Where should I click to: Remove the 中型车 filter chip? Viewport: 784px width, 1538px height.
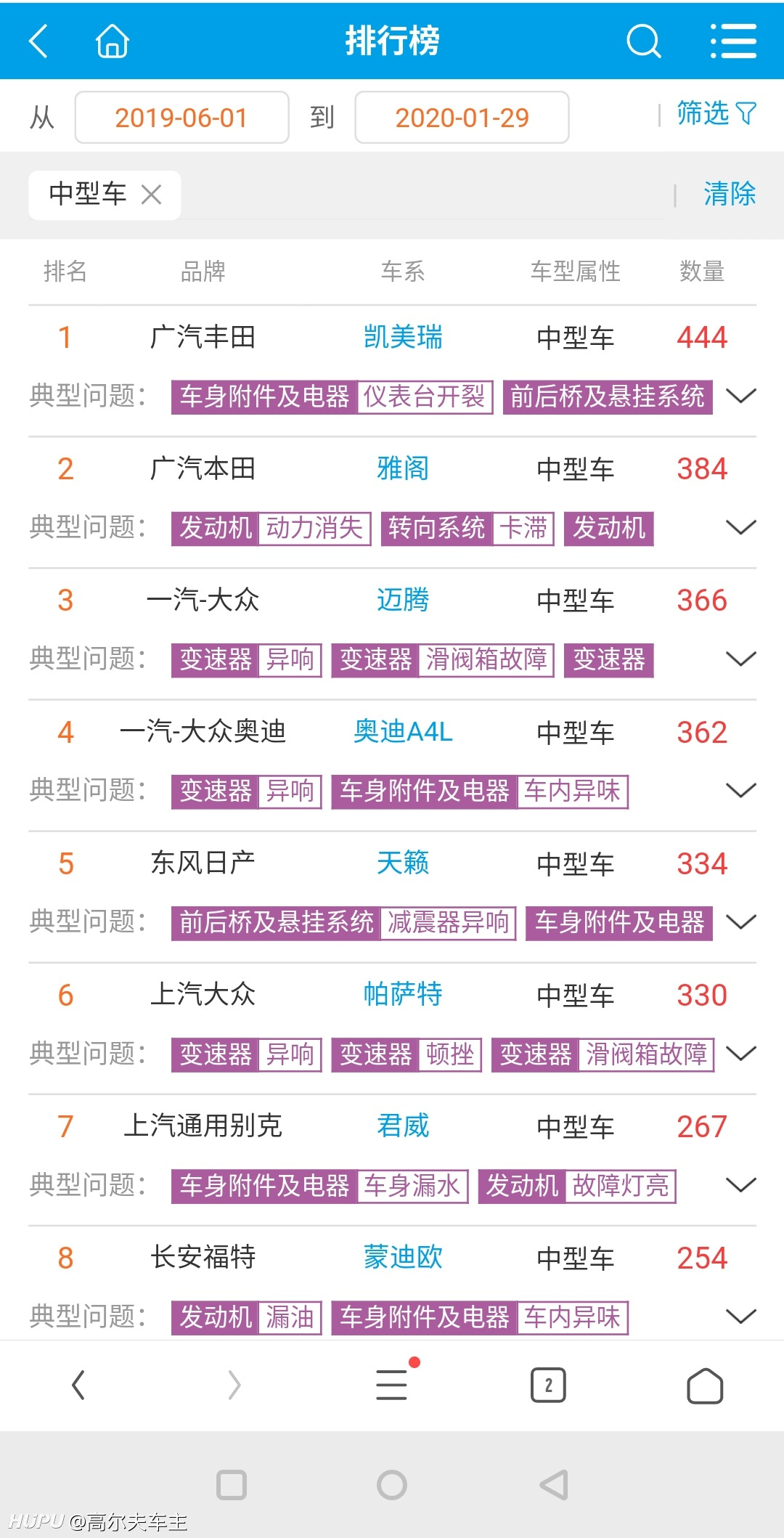pyautogui.click(x=151, y=194)
